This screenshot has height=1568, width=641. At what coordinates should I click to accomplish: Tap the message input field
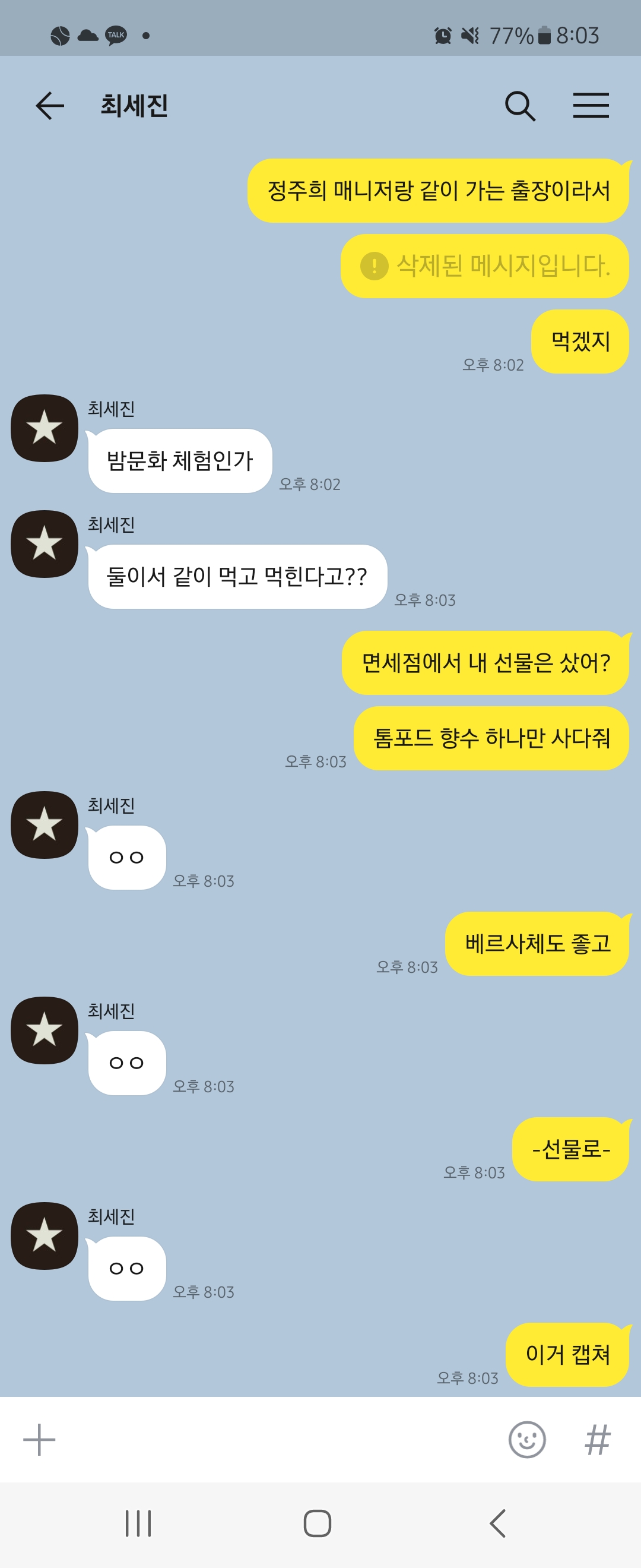tap(274, 1440)
